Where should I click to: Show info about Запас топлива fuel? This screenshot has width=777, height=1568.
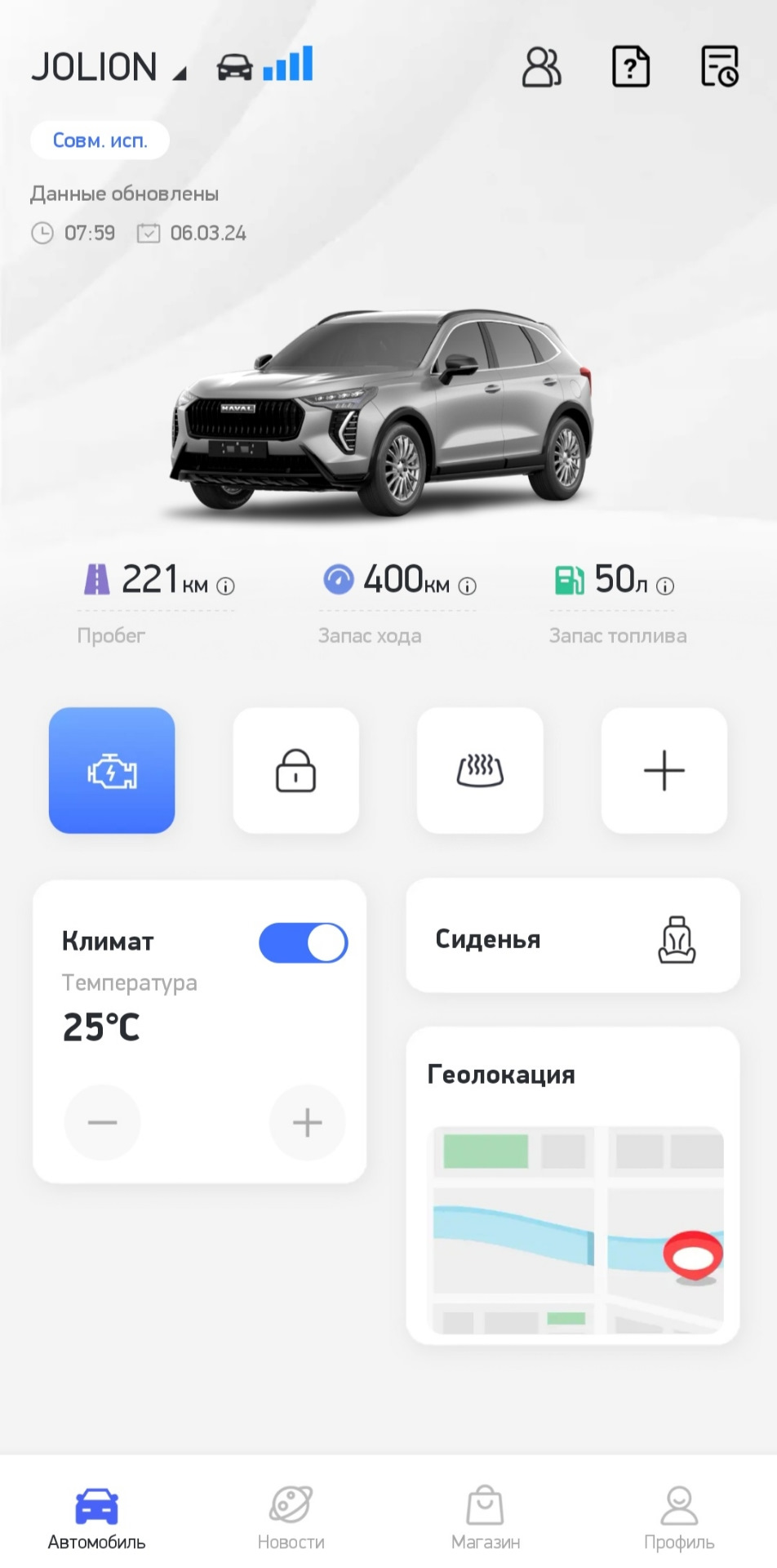coord(666,586)
